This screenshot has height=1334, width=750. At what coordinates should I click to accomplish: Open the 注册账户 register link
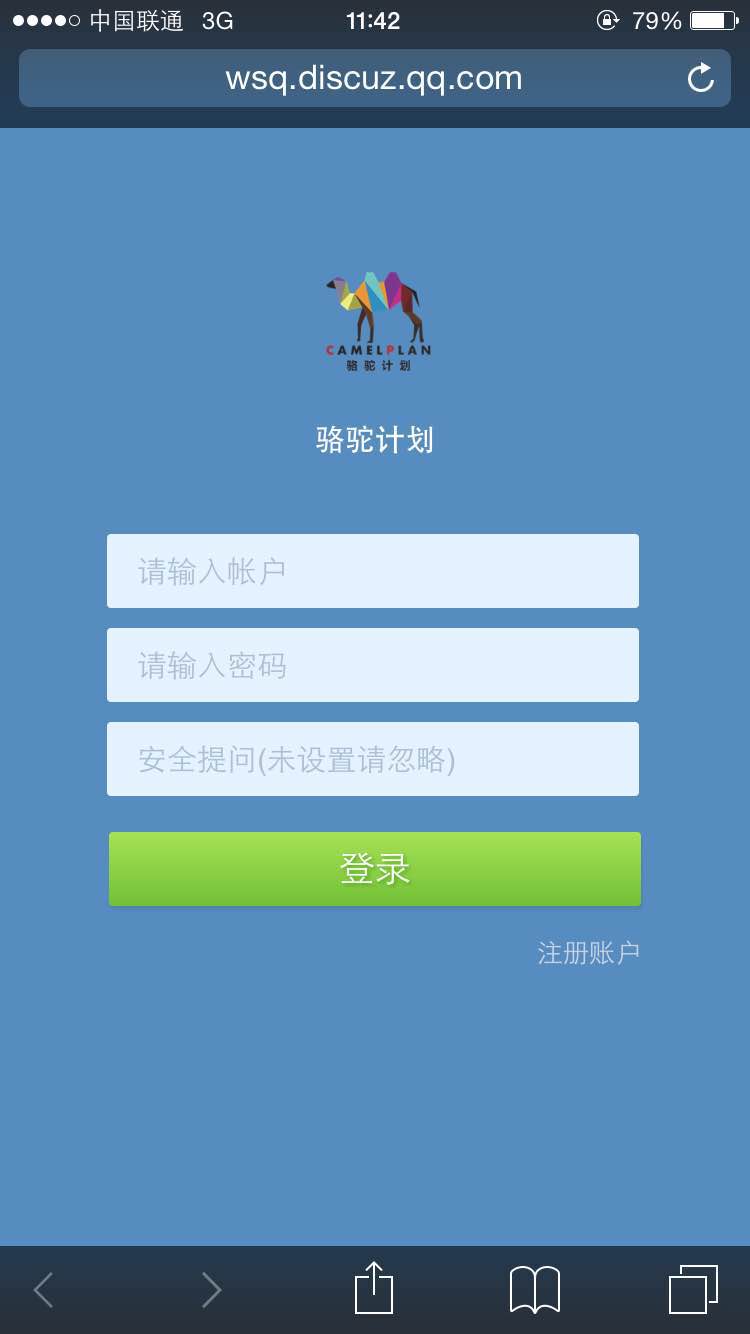pyautogui.click(x=588, y=953)
